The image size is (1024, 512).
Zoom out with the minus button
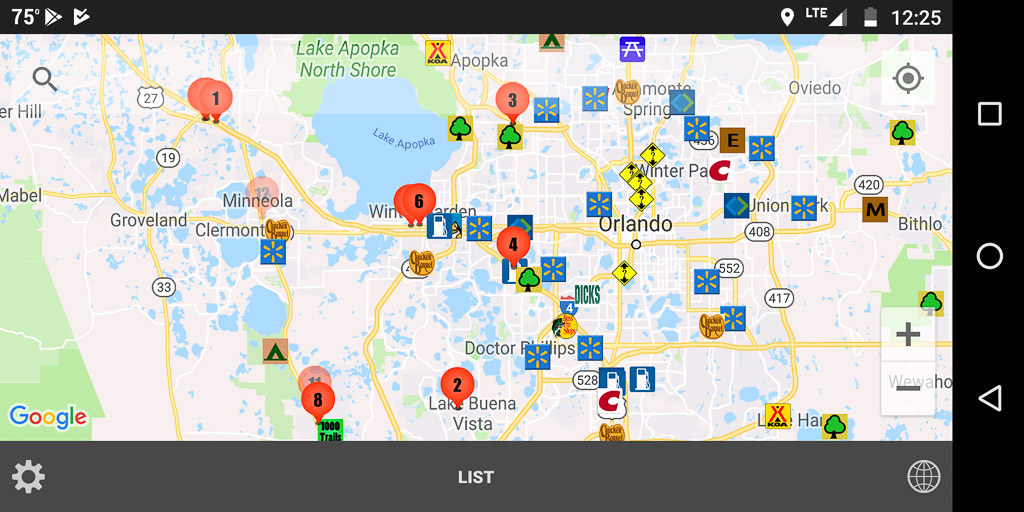908,388
